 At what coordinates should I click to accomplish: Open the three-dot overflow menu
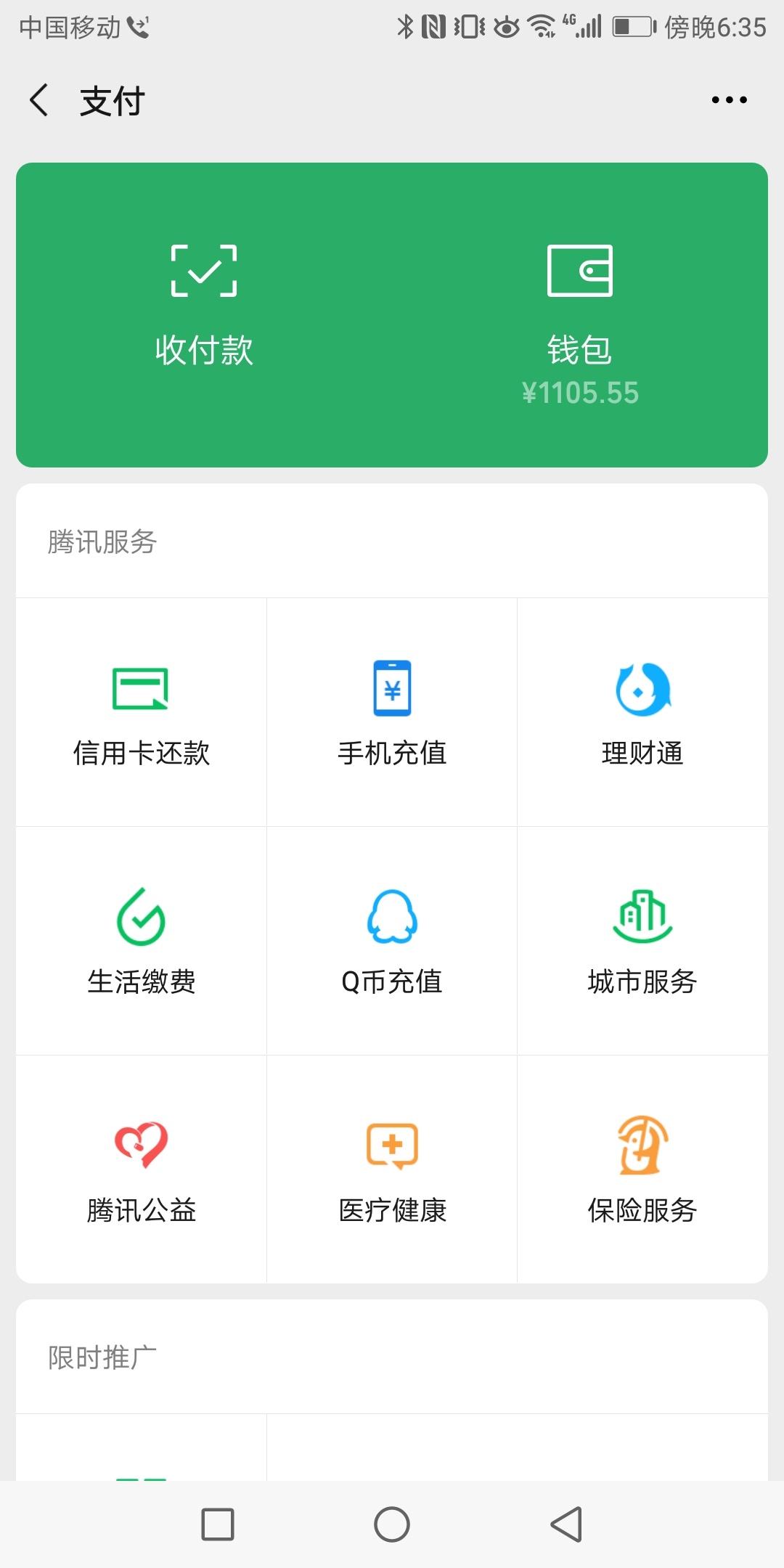pyautogui.click(x=729, y=100)
